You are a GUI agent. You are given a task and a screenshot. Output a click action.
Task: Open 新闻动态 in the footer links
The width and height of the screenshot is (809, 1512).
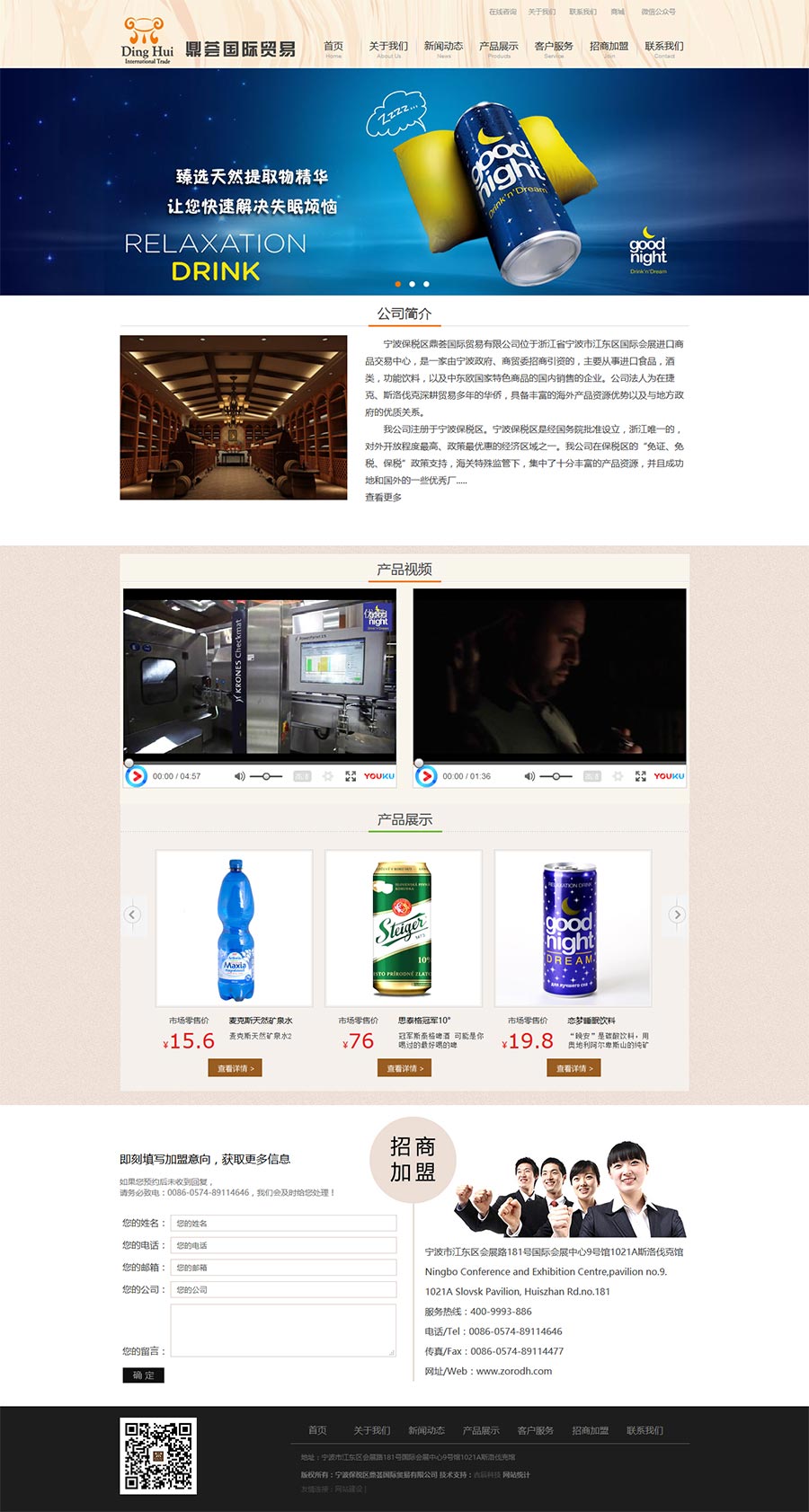pos(426,1430)
